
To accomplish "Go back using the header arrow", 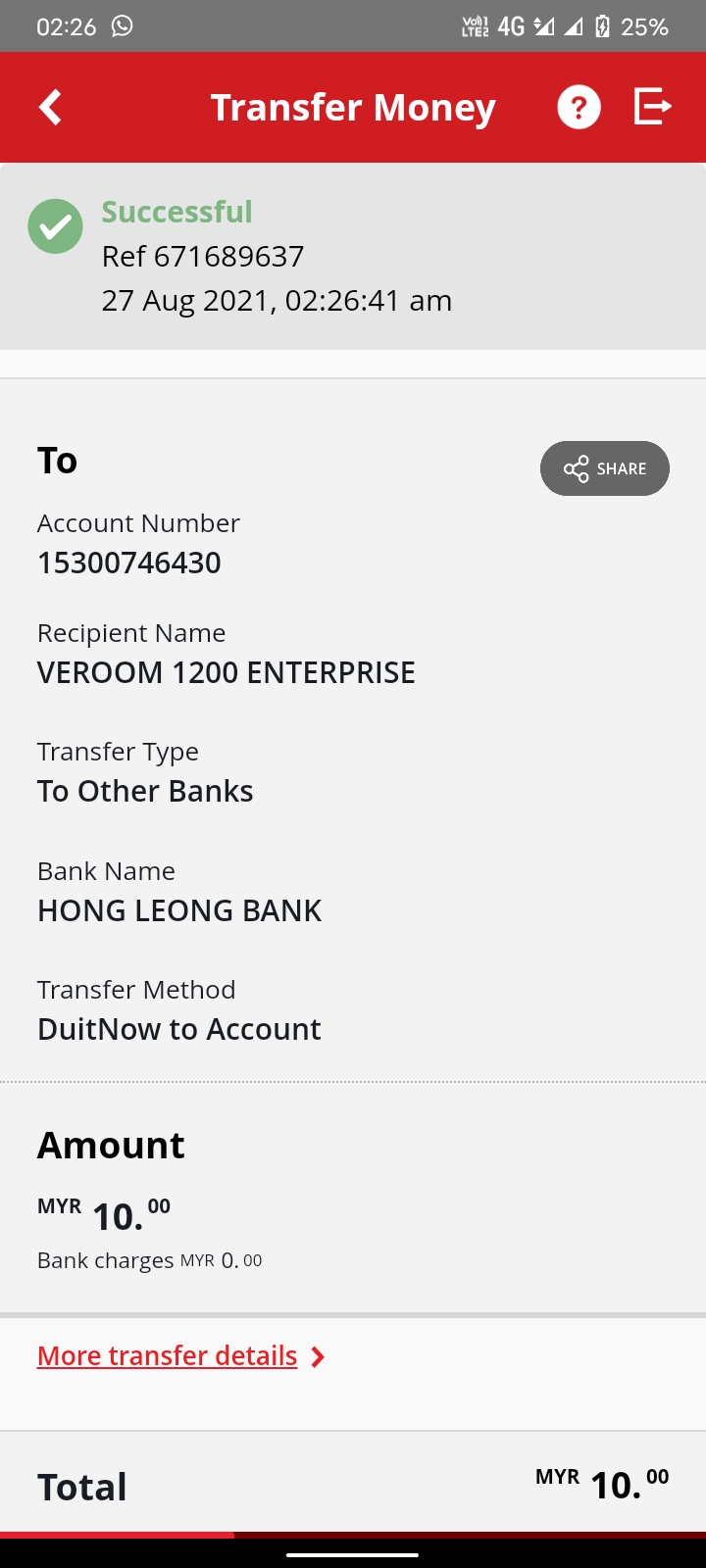I will click(50, 107).
